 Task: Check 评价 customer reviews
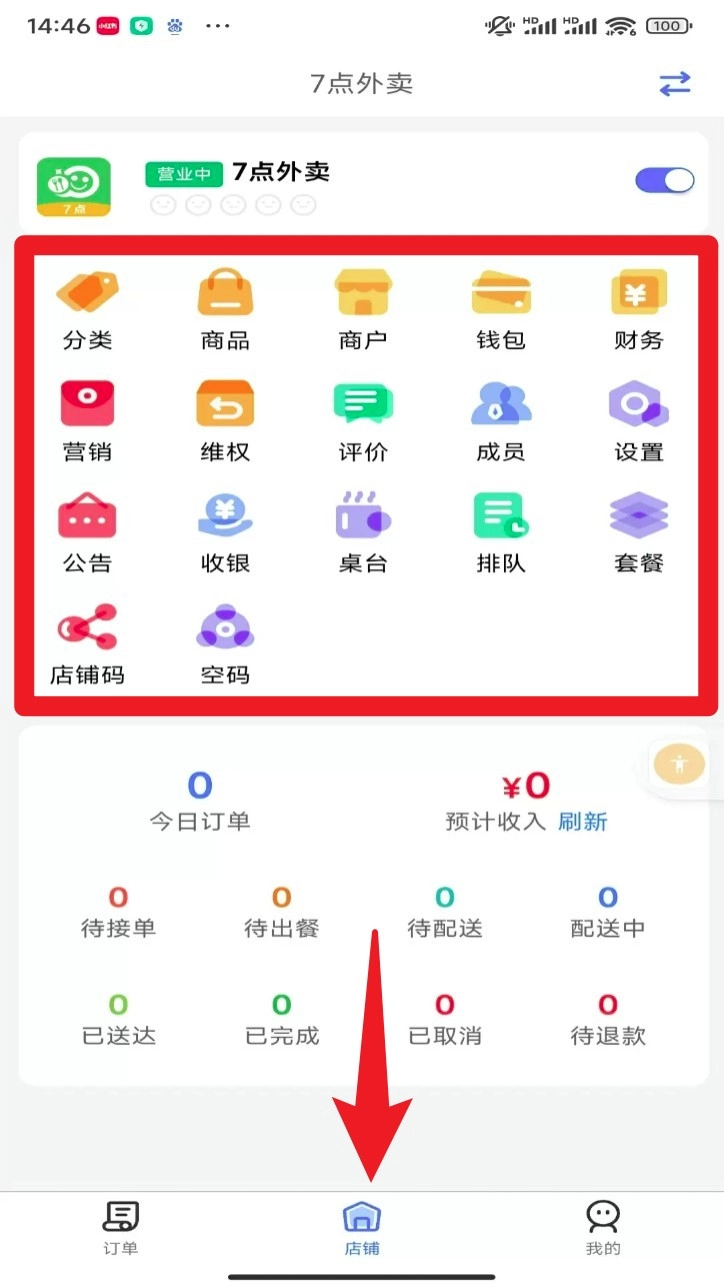[362, 421]
